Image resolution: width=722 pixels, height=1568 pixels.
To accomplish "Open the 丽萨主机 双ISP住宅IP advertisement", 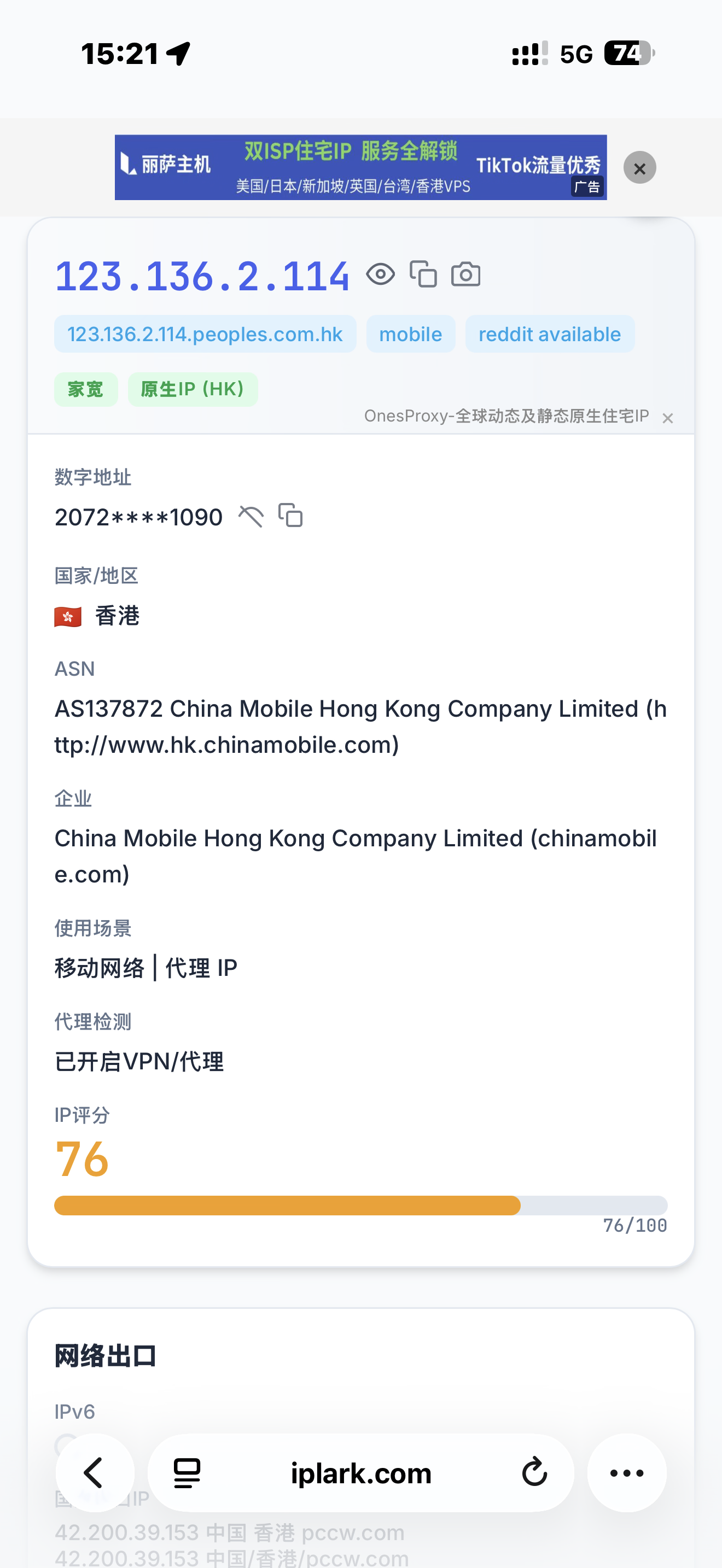I will (x=360, y=167).
